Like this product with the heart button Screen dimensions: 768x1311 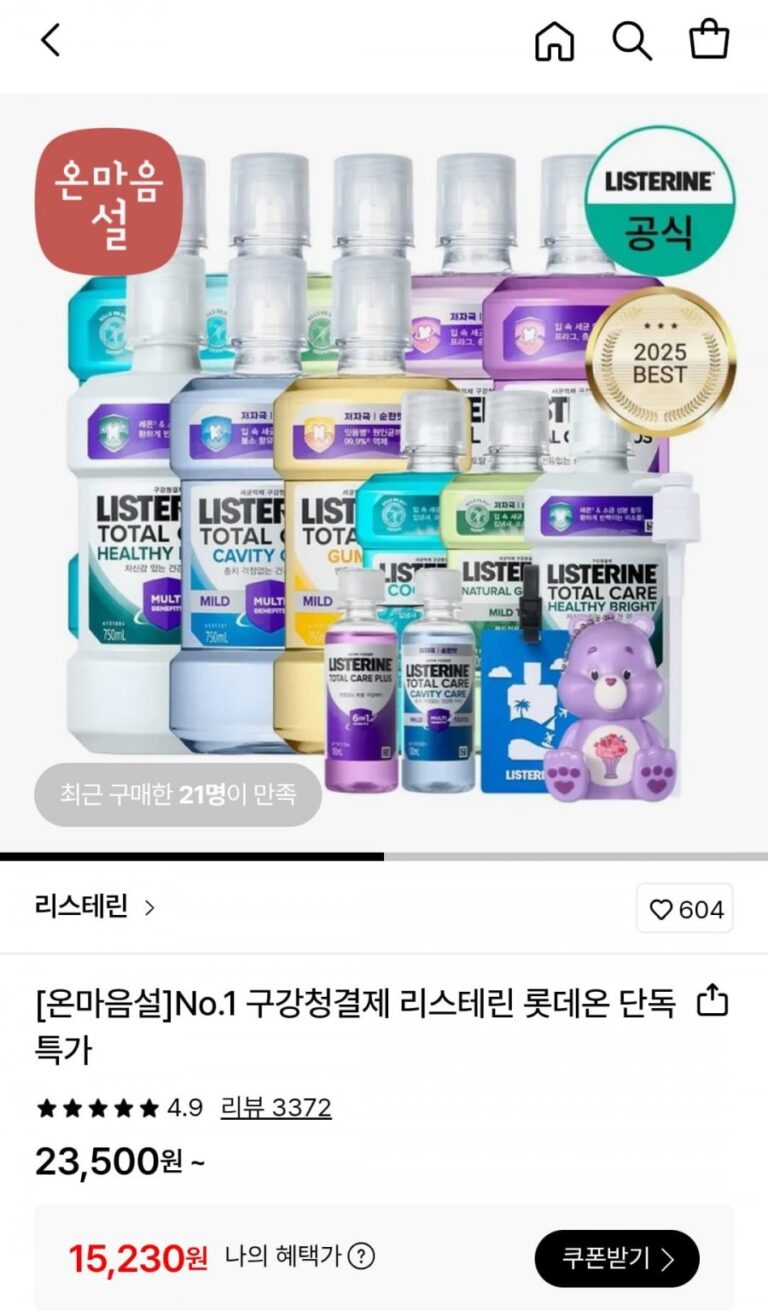[685, 909]
